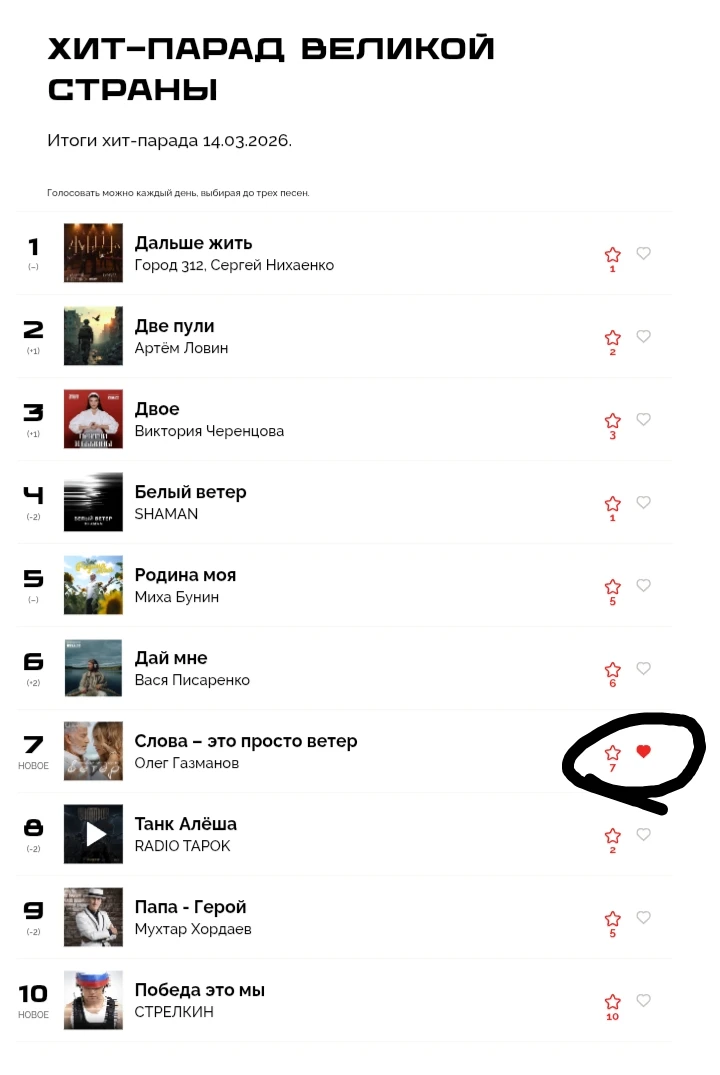Like Дай мне by Вася Писаренко
720x1075 pixels.
click(x=643, y=668)
